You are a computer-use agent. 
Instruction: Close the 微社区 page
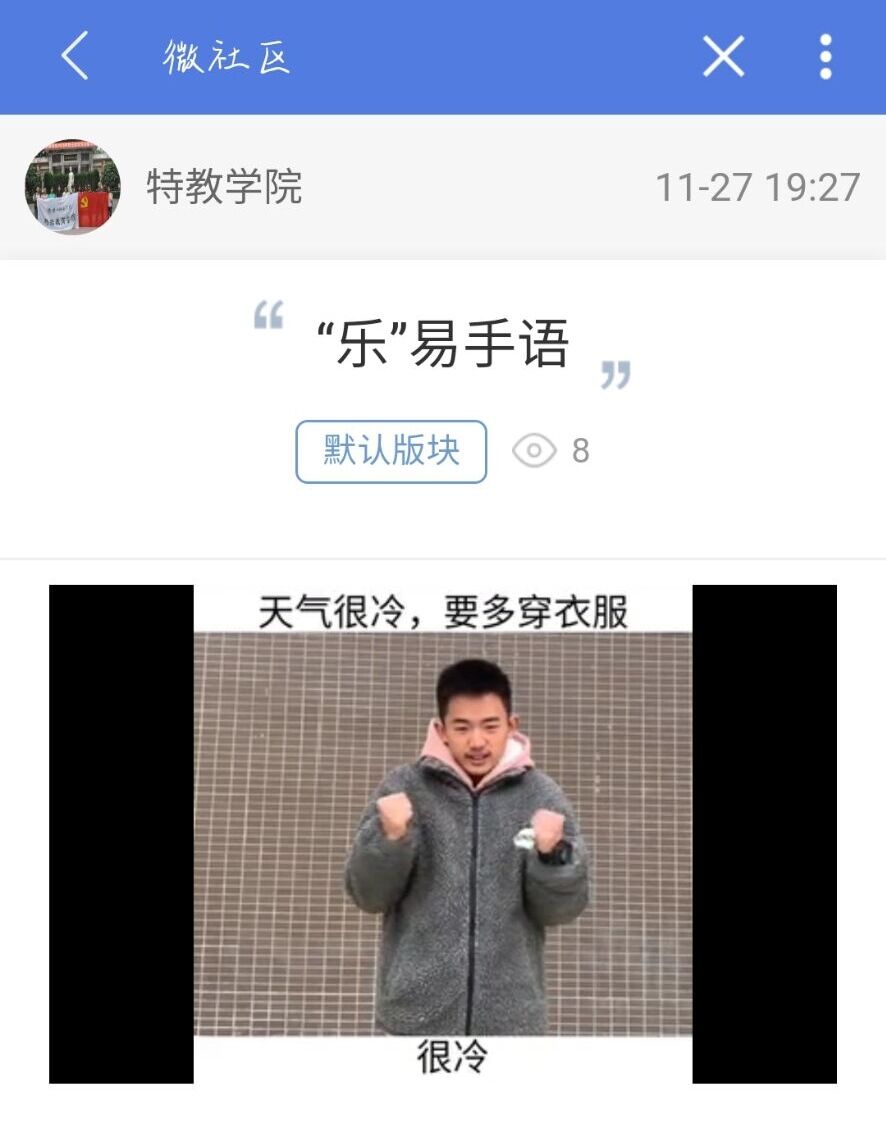(723, 56)
